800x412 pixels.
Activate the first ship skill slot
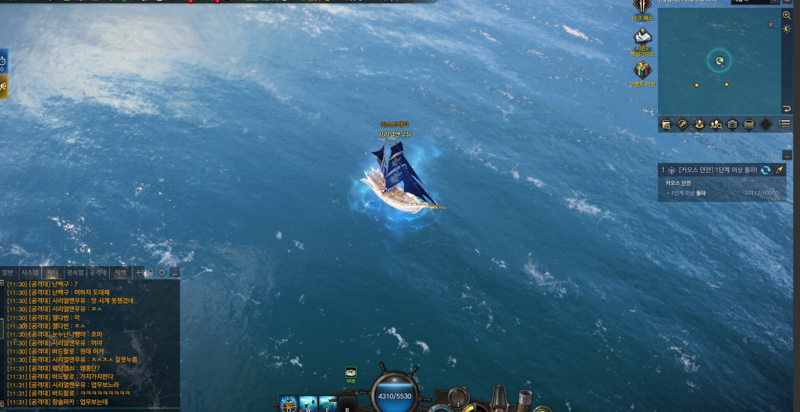tap(289, 404)
